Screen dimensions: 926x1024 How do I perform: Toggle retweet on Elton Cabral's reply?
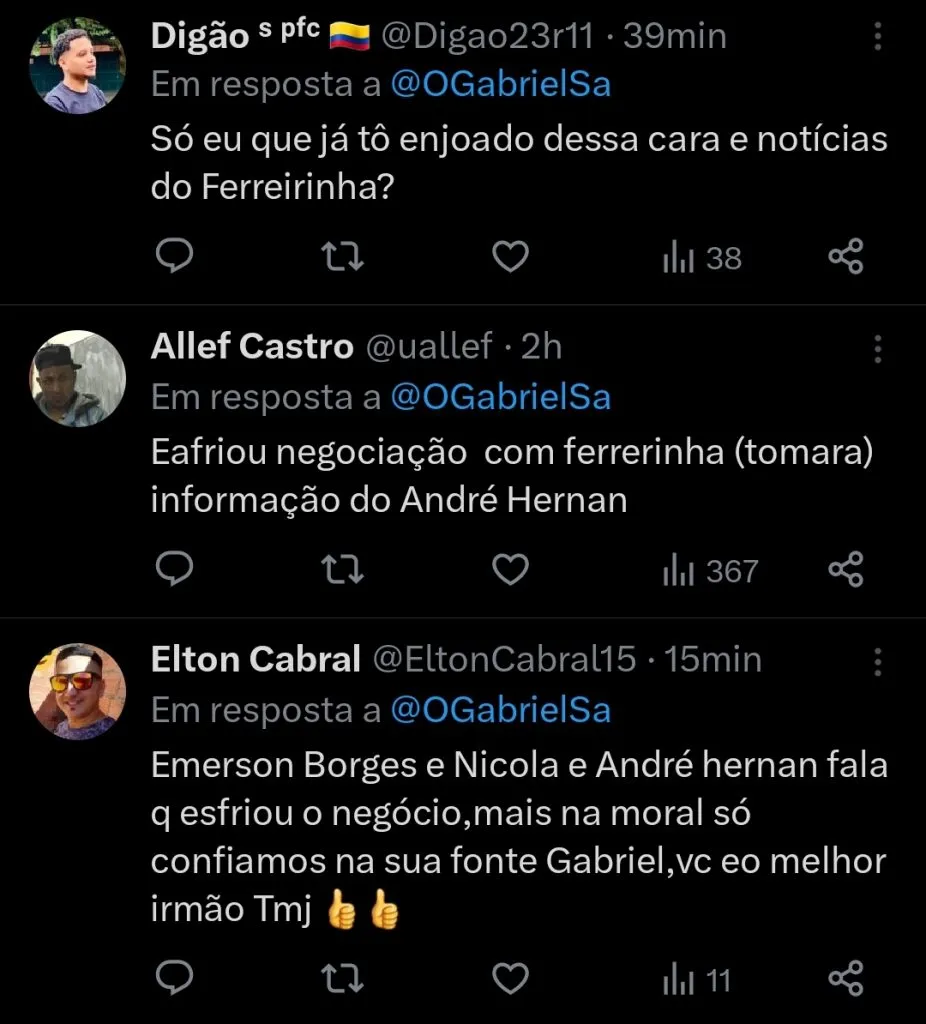(342, 979)
